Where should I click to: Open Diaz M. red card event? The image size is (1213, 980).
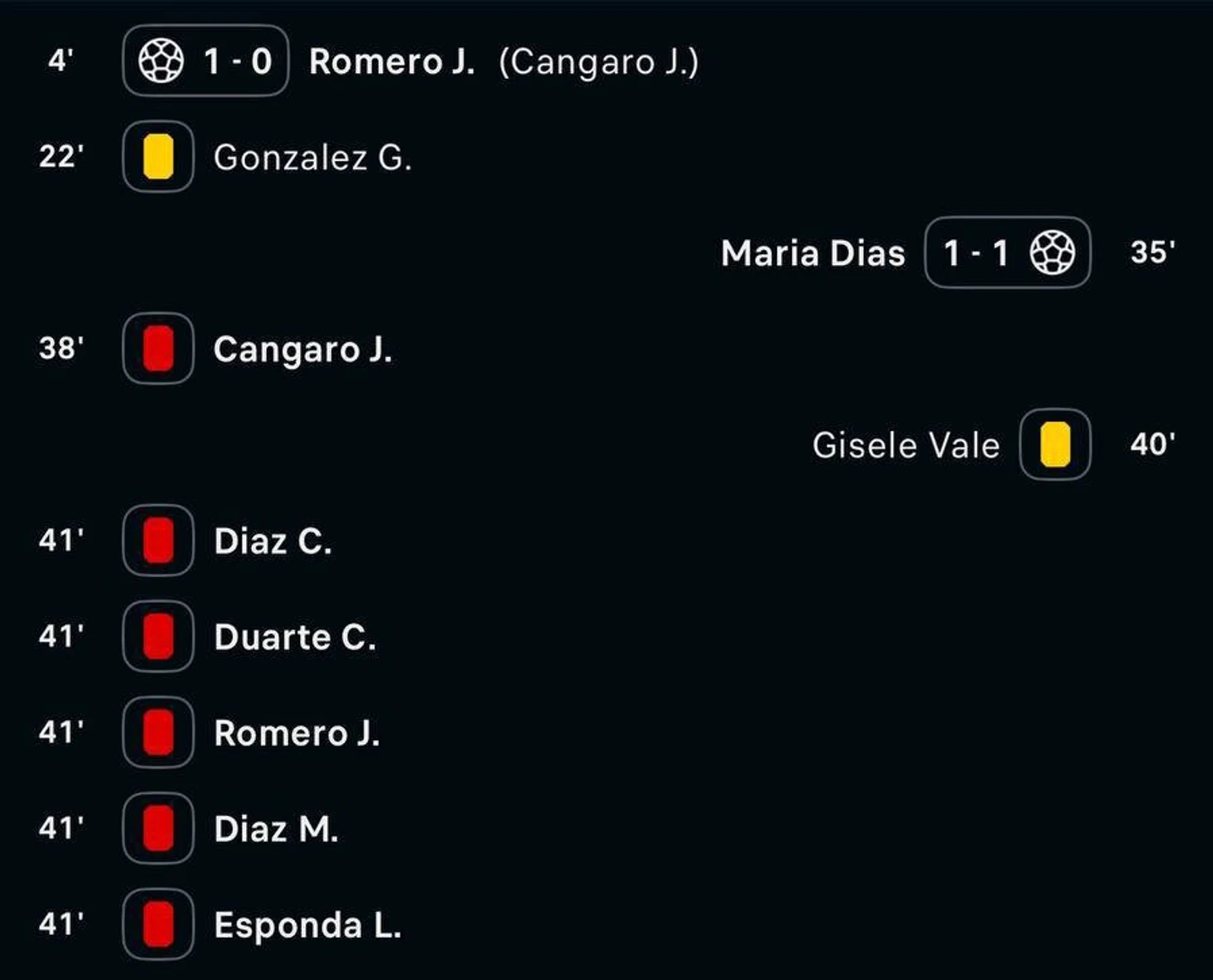(x=276, y=829)
